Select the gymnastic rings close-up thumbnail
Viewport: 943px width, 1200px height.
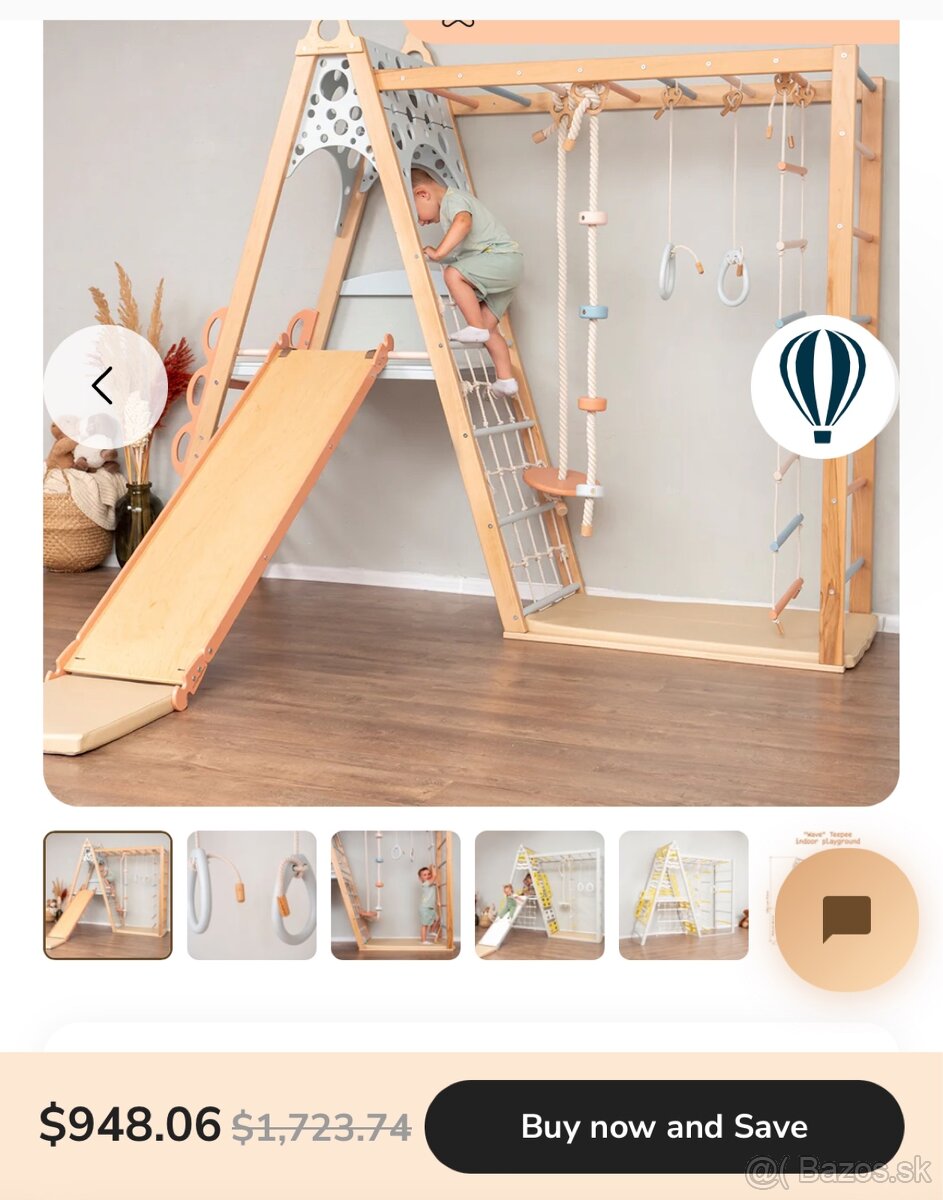click(252, 895)
